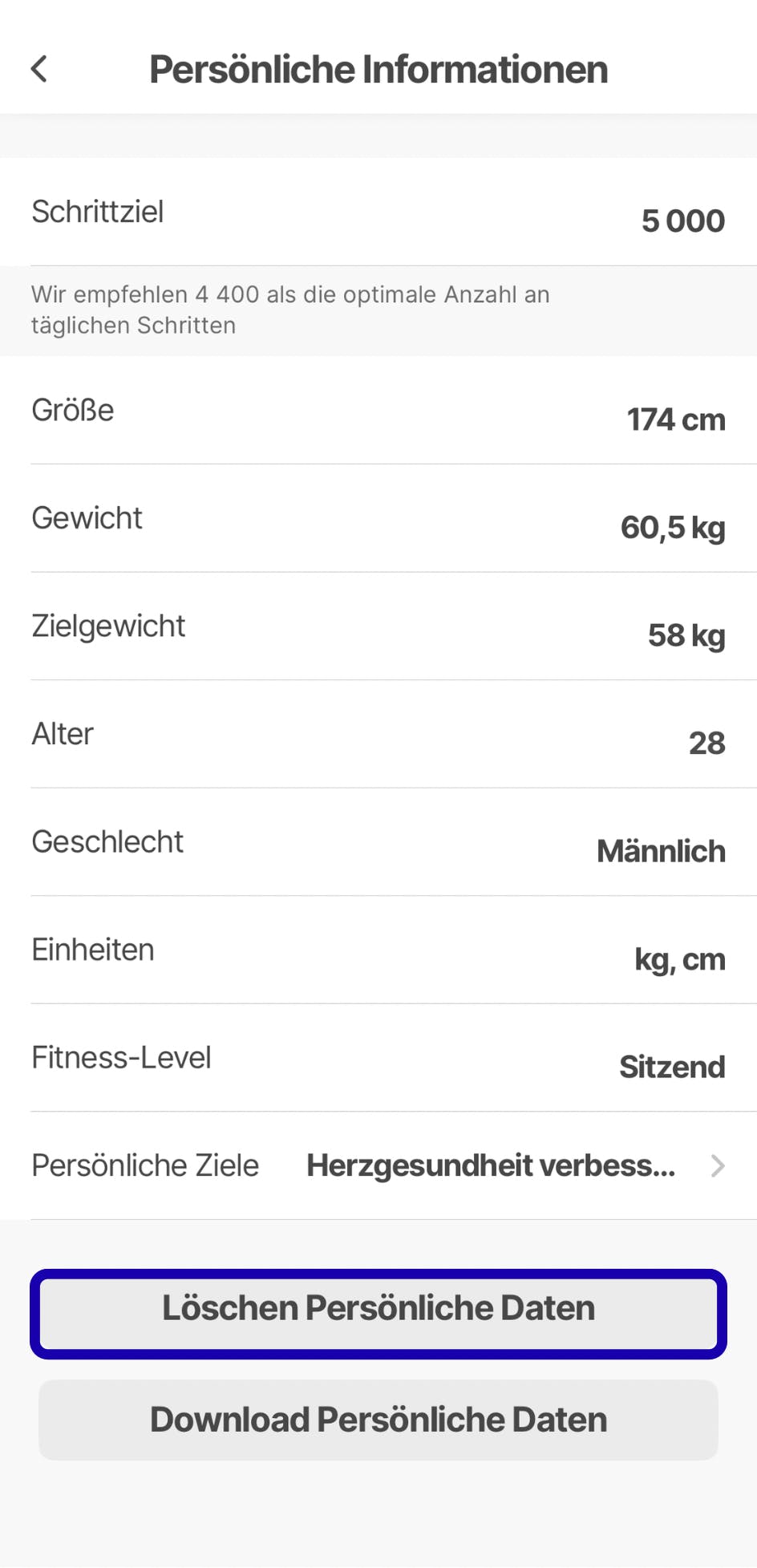Open Einheiten kg, cm setting
The width and height of the screenshot is (757, 1568).
tap(679, 959)
